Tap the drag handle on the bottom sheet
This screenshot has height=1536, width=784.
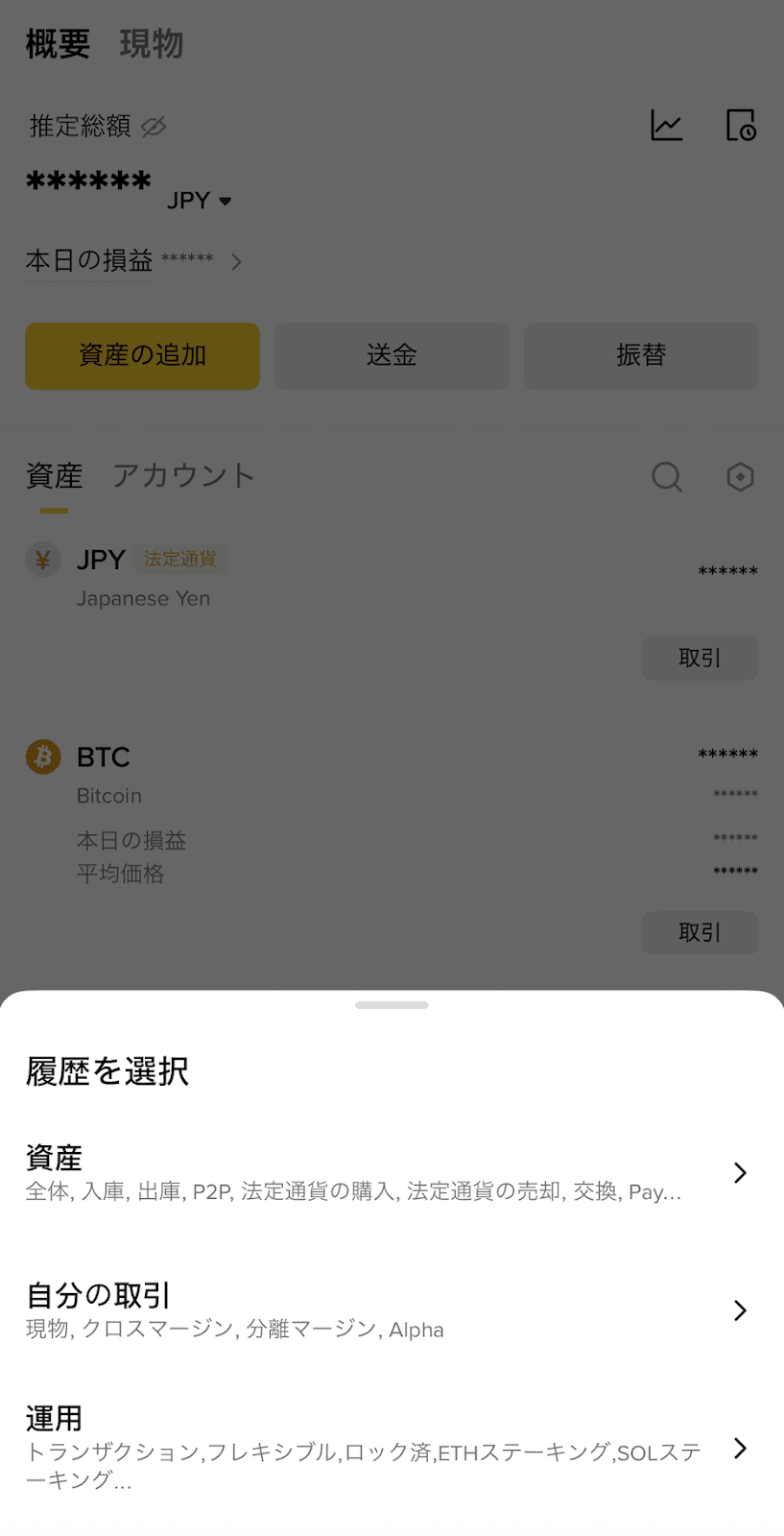[x=392, y=1005]
